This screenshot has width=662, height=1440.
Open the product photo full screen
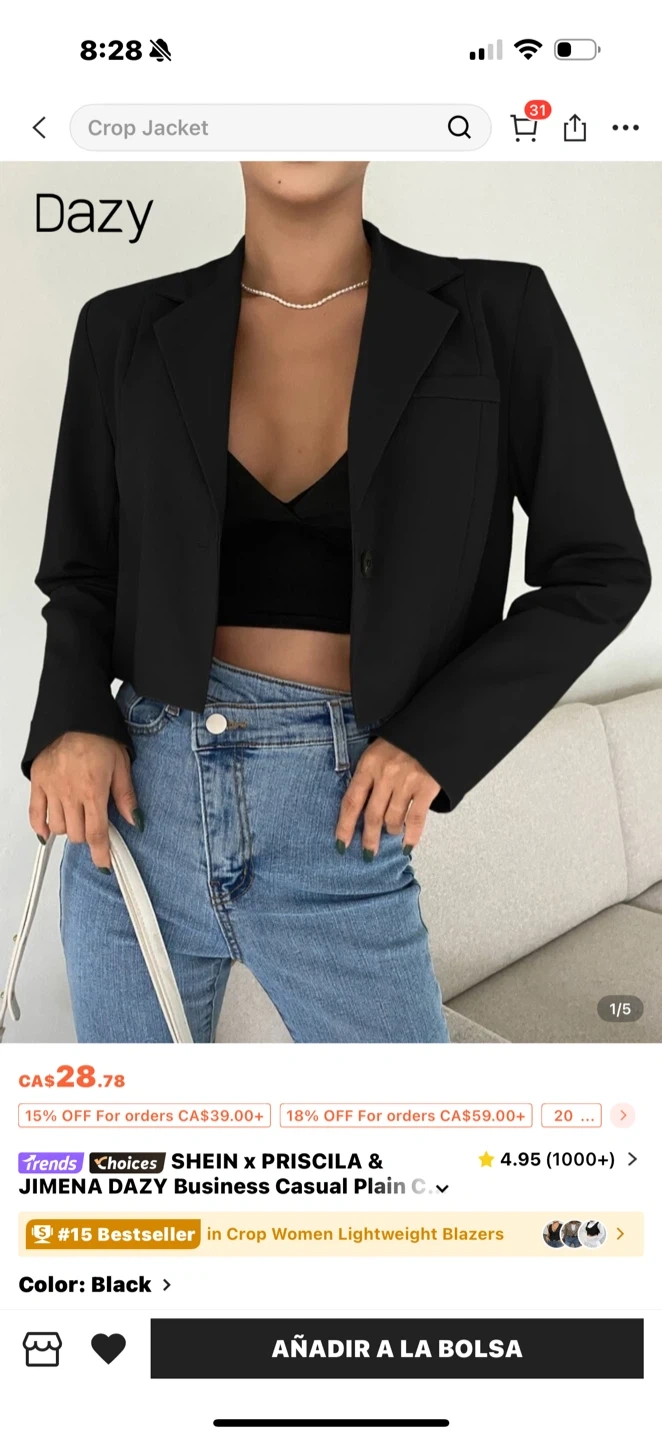tap(331, 602)
